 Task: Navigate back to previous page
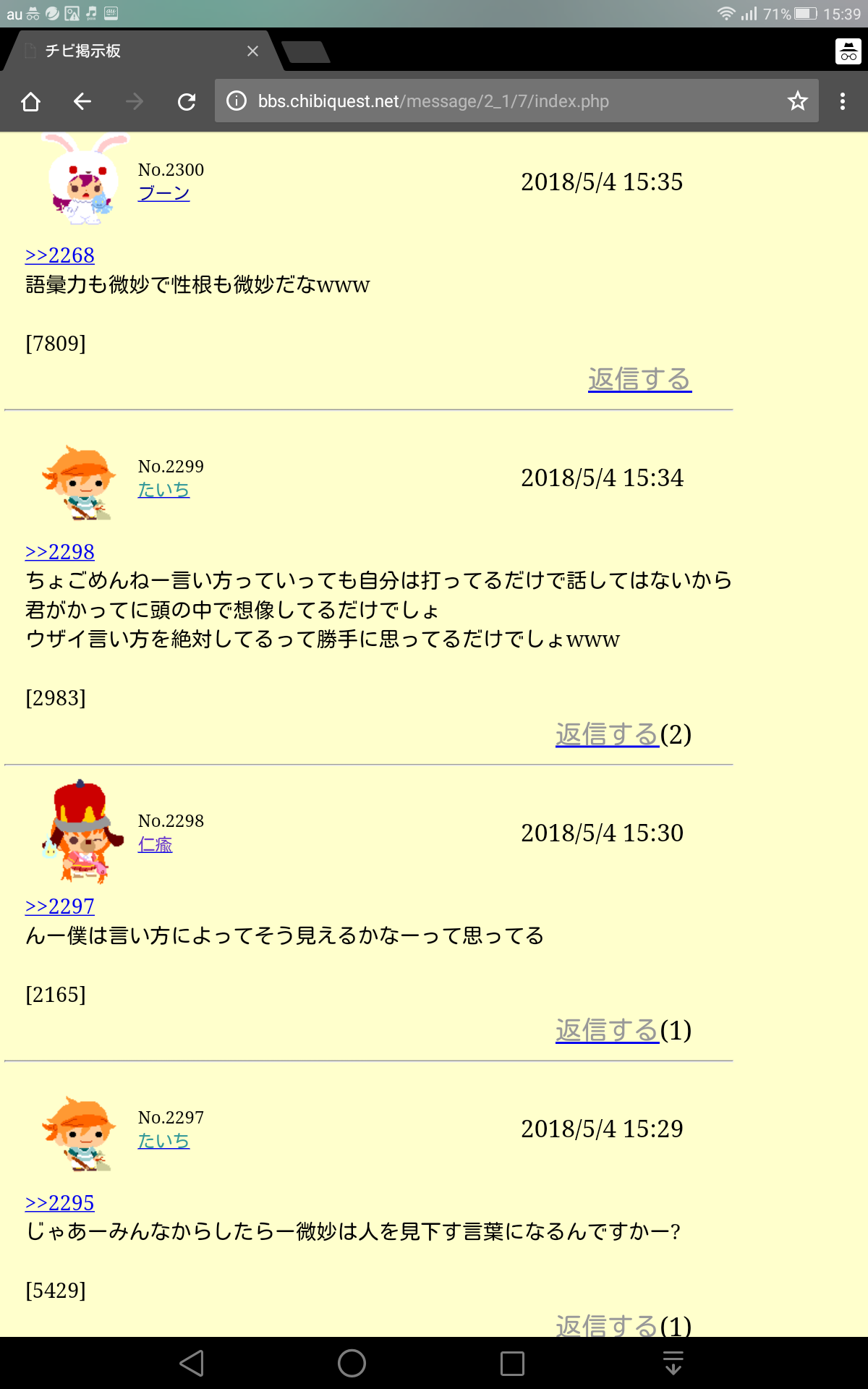[82, 102]
